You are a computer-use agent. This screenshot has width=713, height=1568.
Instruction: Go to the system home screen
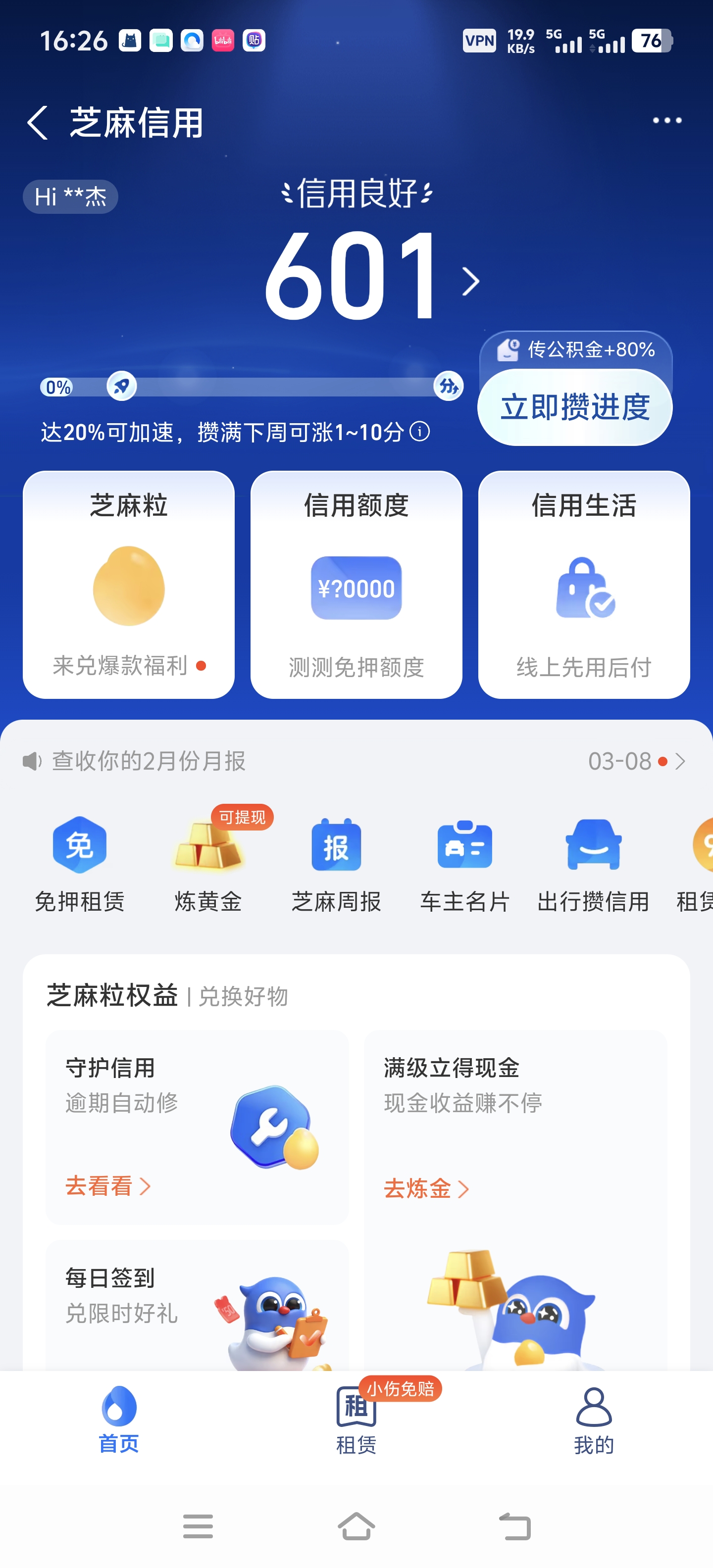(356, 1526)
